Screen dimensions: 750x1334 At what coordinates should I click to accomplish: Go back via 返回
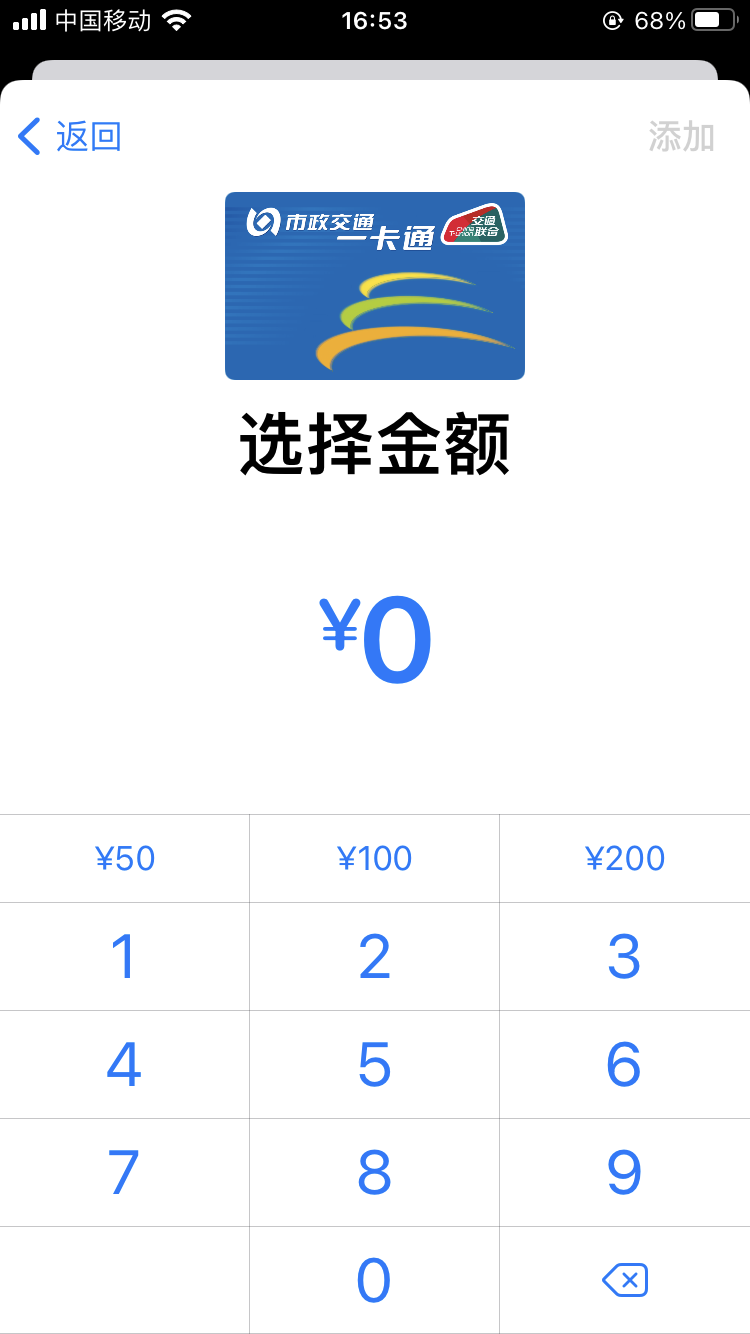70,136
